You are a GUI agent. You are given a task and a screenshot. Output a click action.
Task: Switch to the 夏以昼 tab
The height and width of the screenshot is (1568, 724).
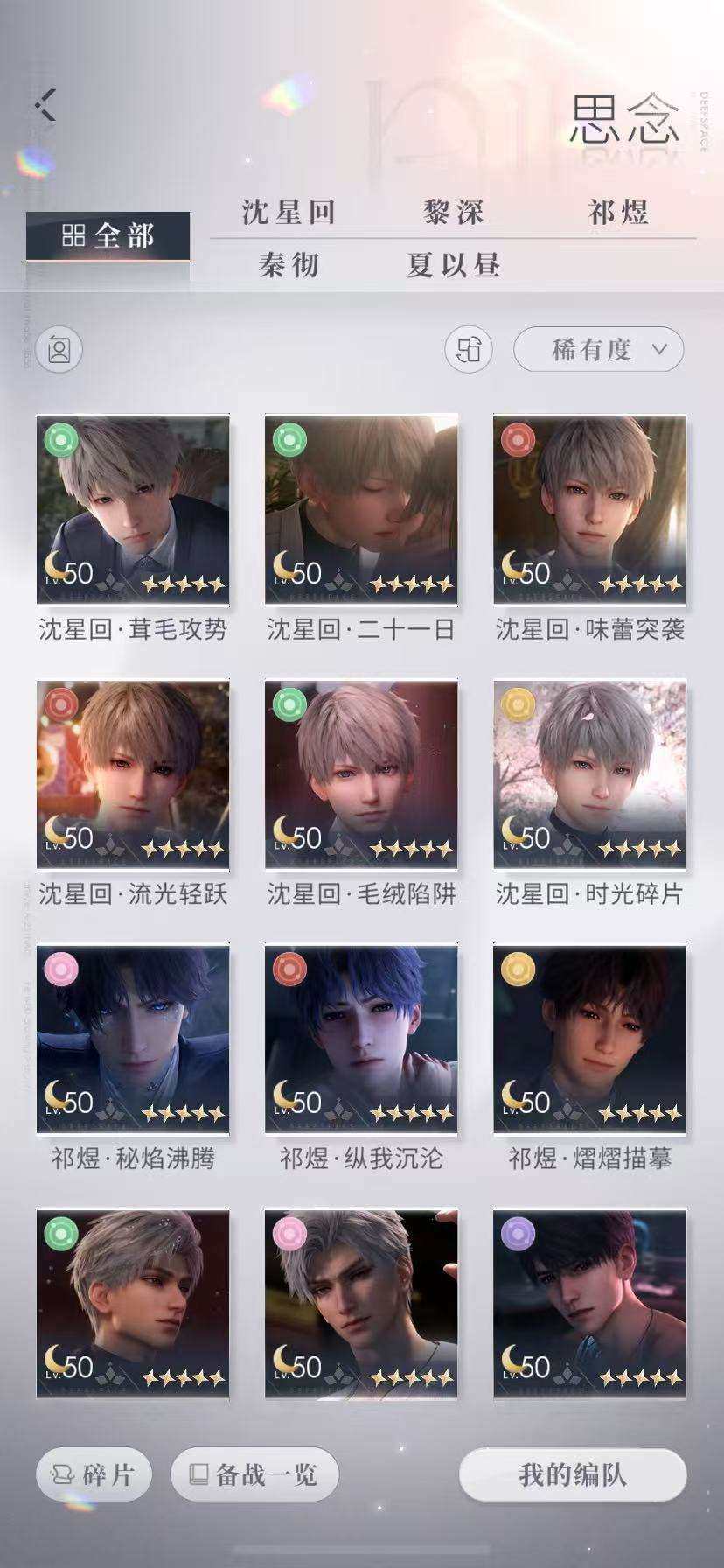454,264
